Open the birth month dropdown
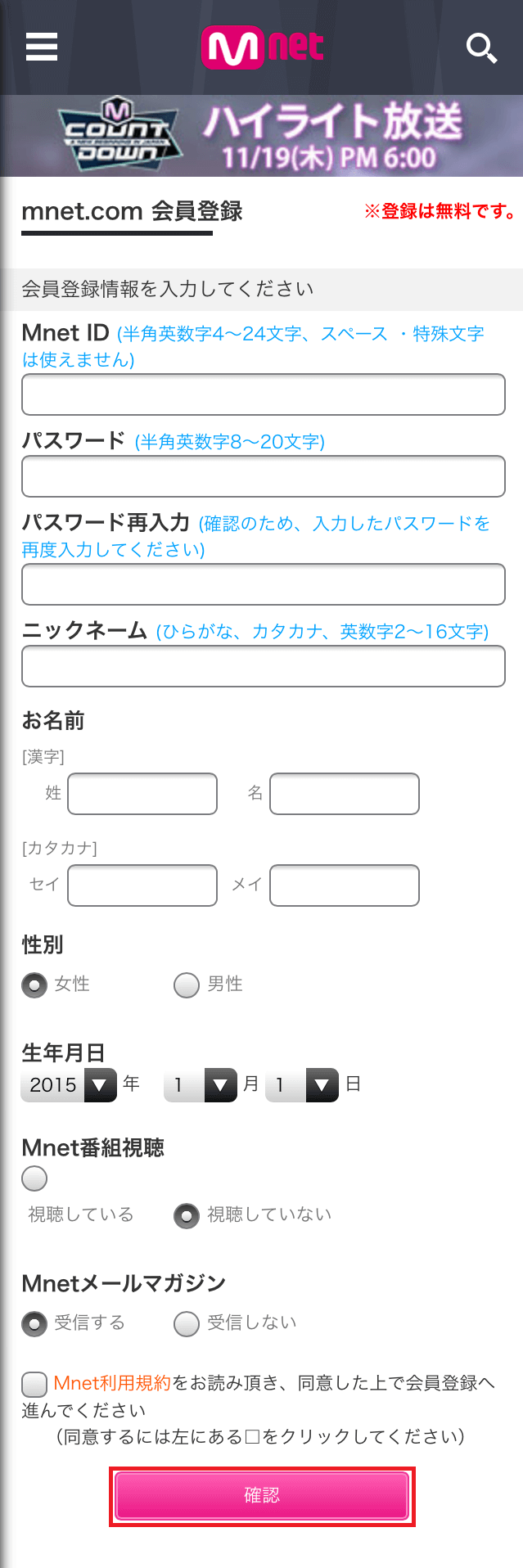 pos(201,1085)
